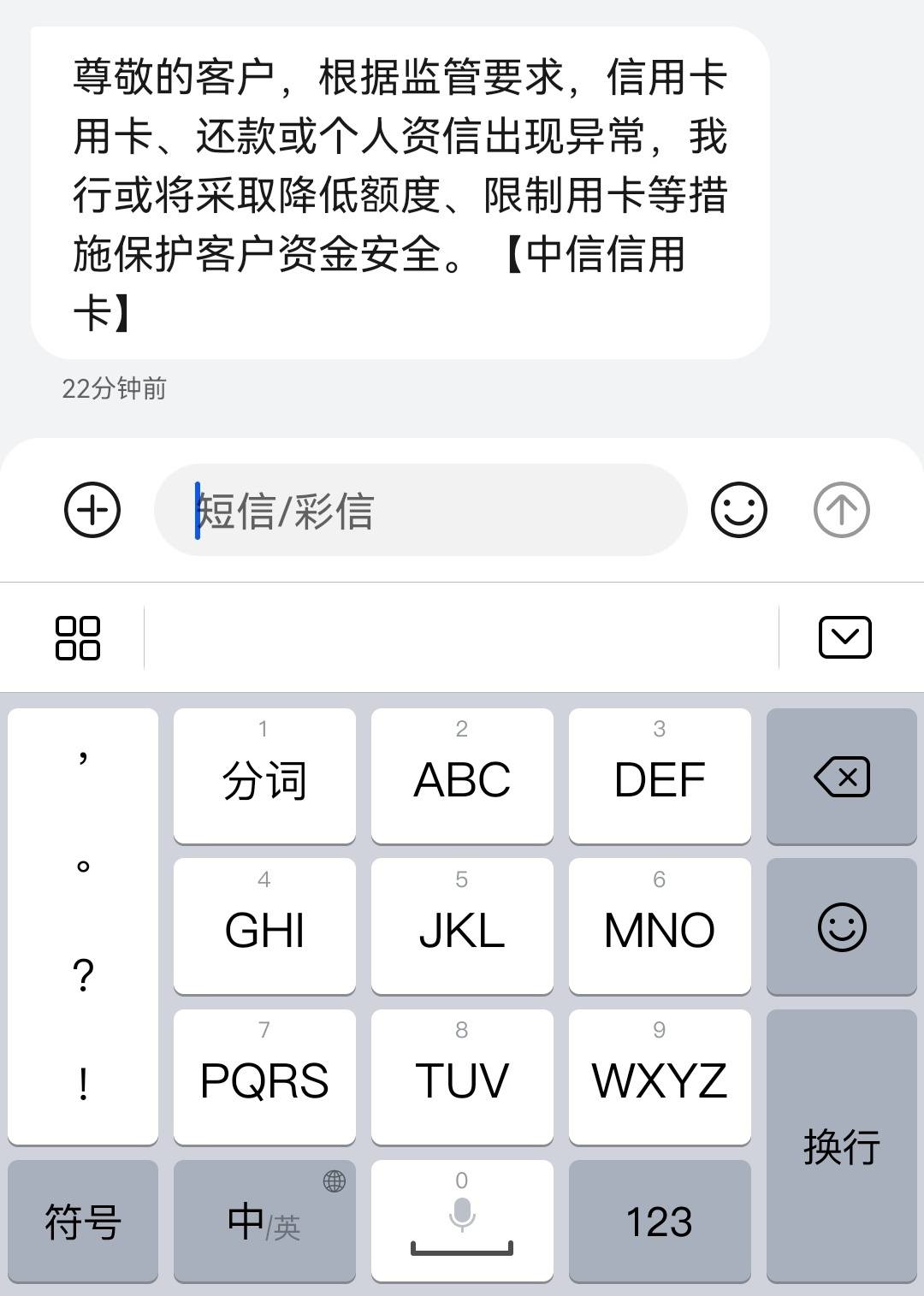
Task: Open the plus attachment menu
Action: click(x=92, y=511)
